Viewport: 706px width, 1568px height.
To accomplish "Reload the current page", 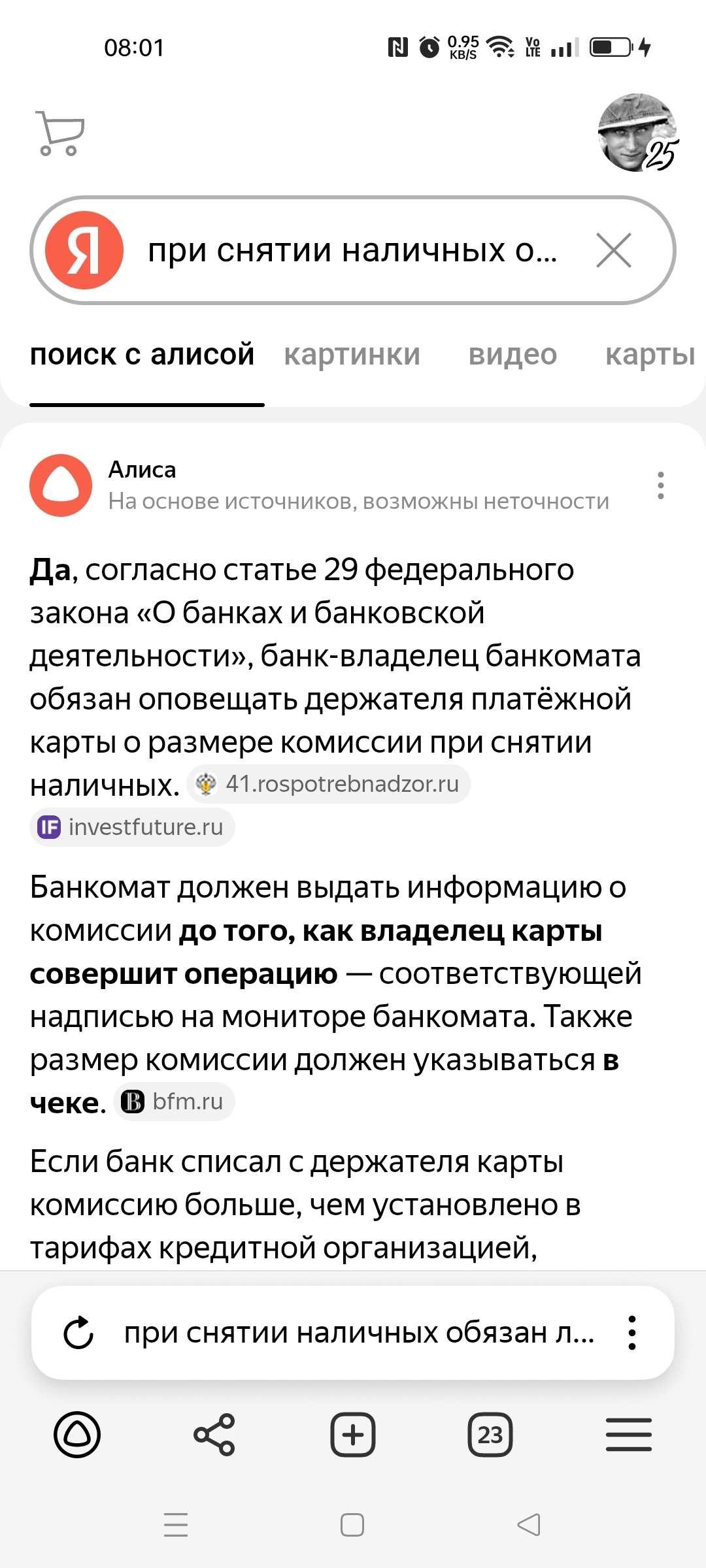I will click(x=78, y=1333).
